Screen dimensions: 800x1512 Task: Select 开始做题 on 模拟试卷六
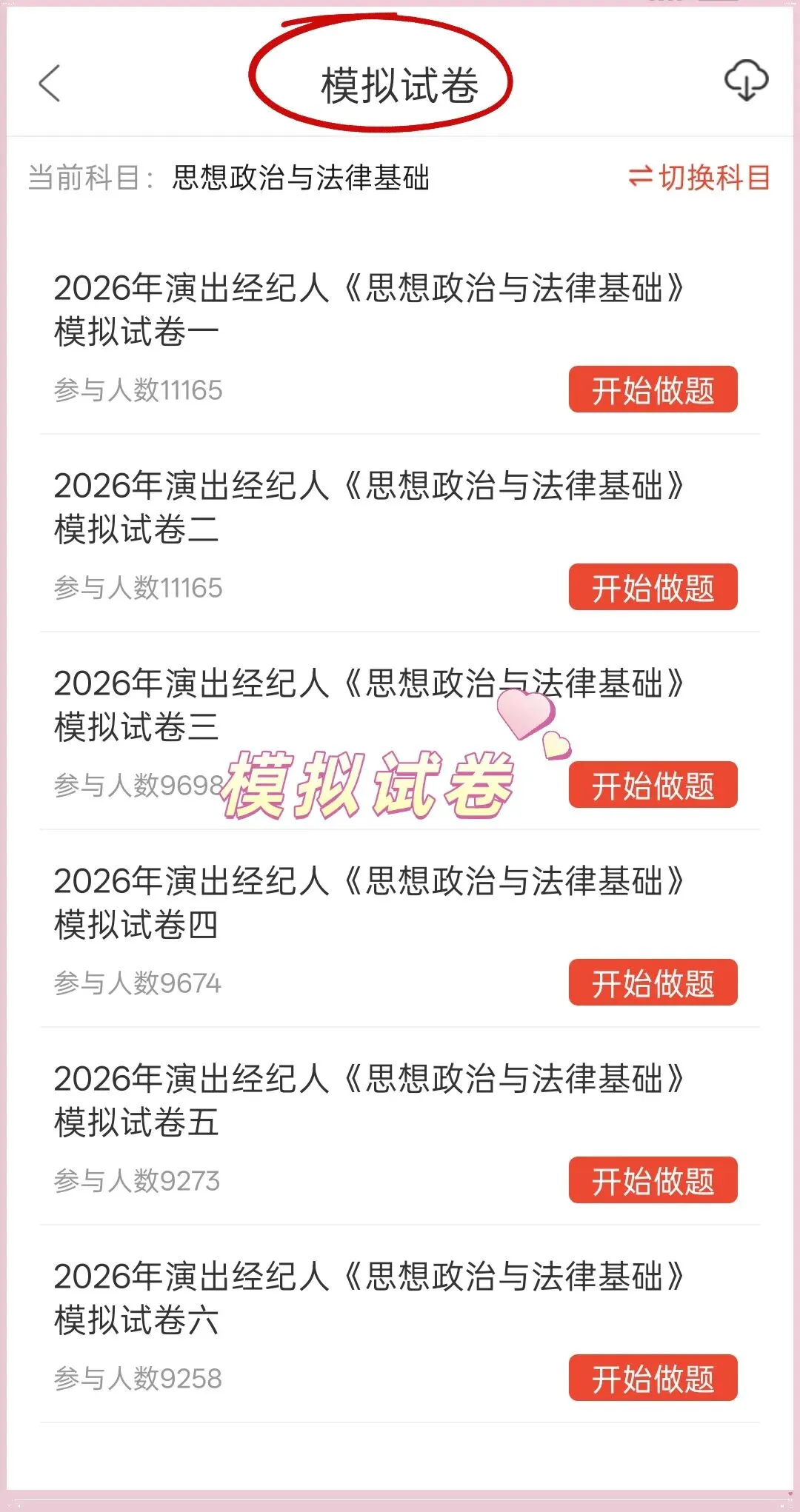click(653, 1378)
